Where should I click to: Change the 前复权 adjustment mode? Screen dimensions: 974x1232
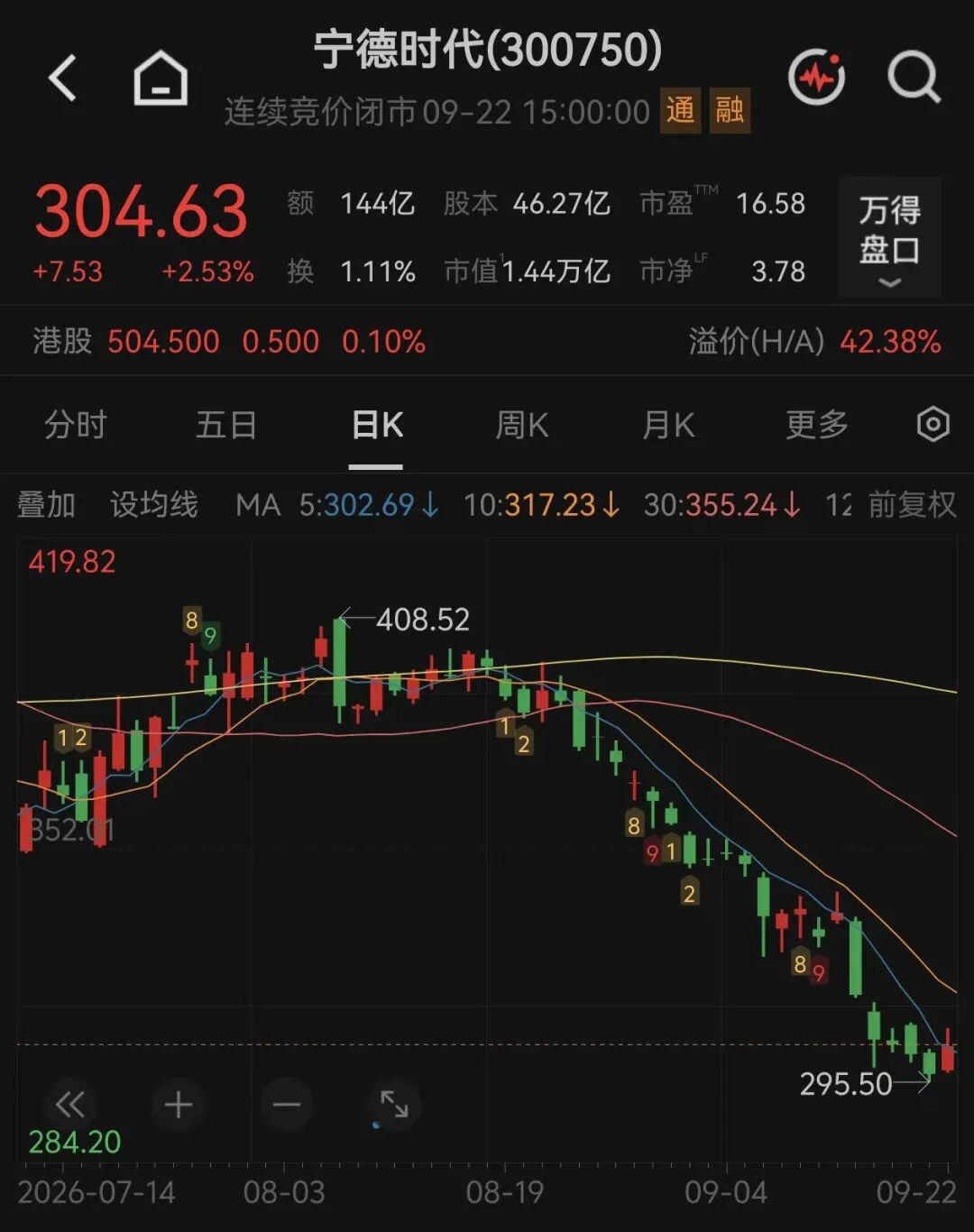912,504
